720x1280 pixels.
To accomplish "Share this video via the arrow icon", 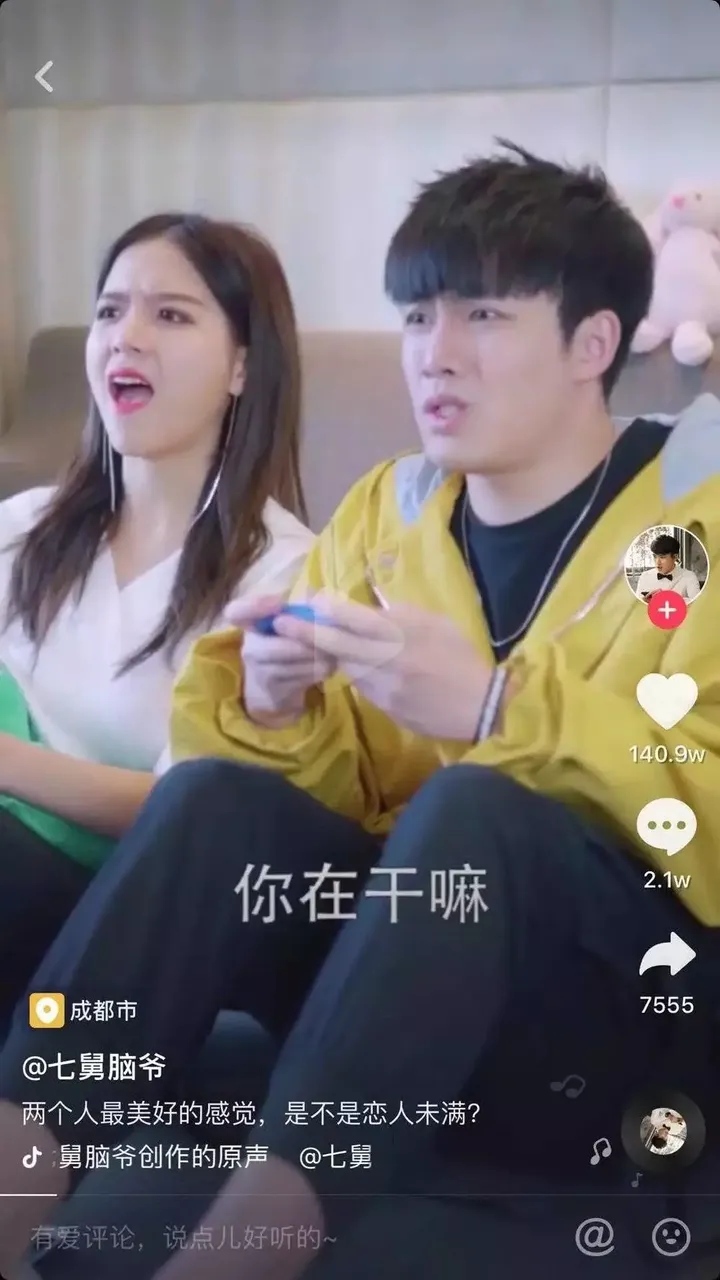I will point(667,955).
